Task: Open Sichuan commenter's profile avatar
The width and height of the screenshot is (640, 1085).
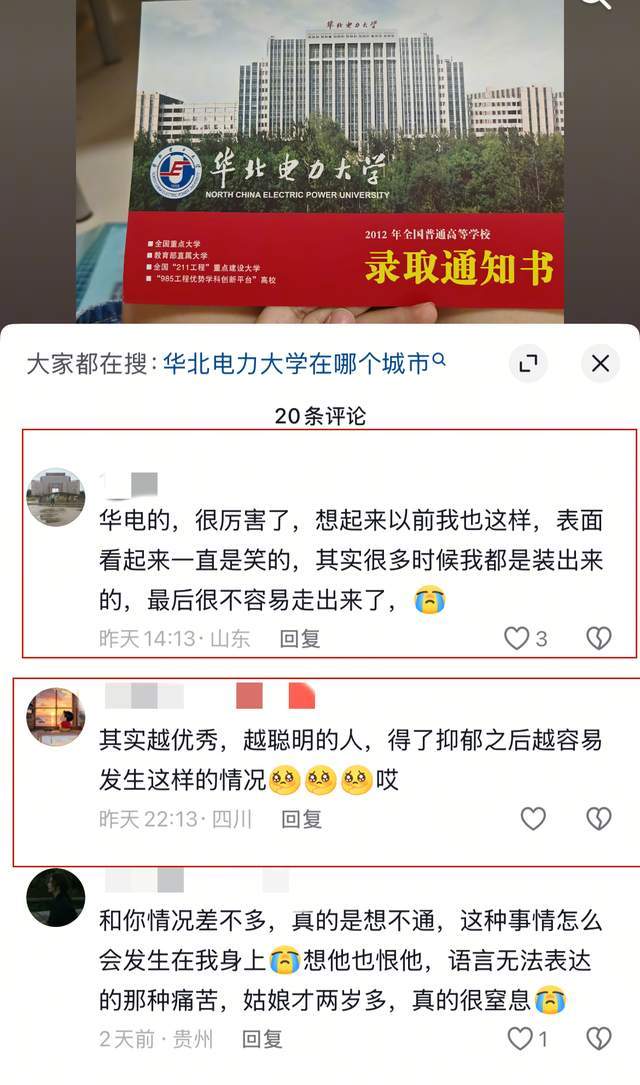Action: pyautogui.click(x=55, y=716)
